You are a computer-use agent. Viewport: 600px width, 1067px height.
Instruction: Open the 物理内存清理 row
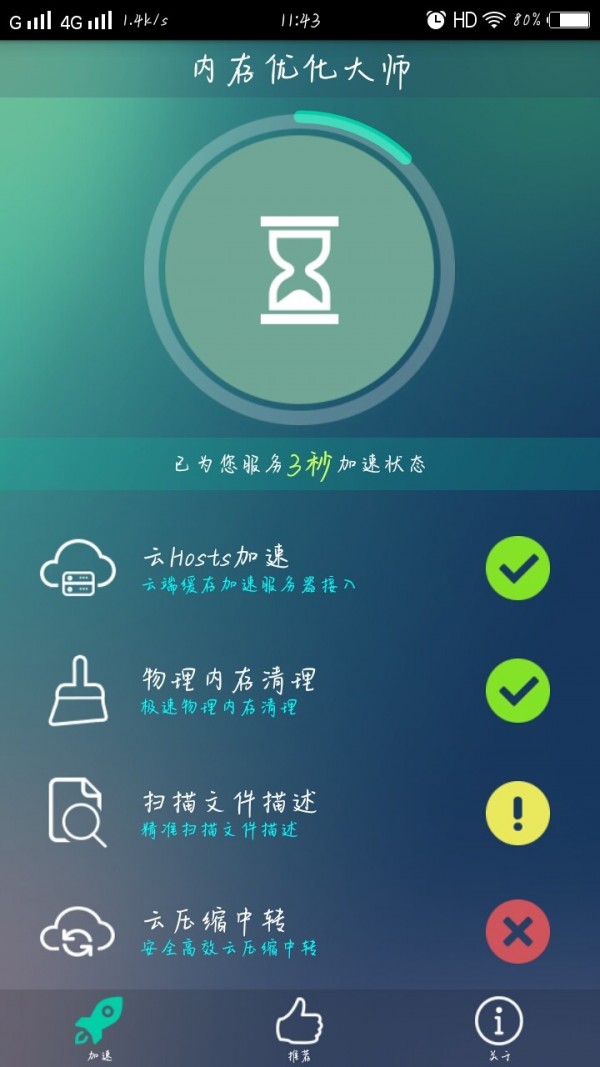(x=300, y=690)
